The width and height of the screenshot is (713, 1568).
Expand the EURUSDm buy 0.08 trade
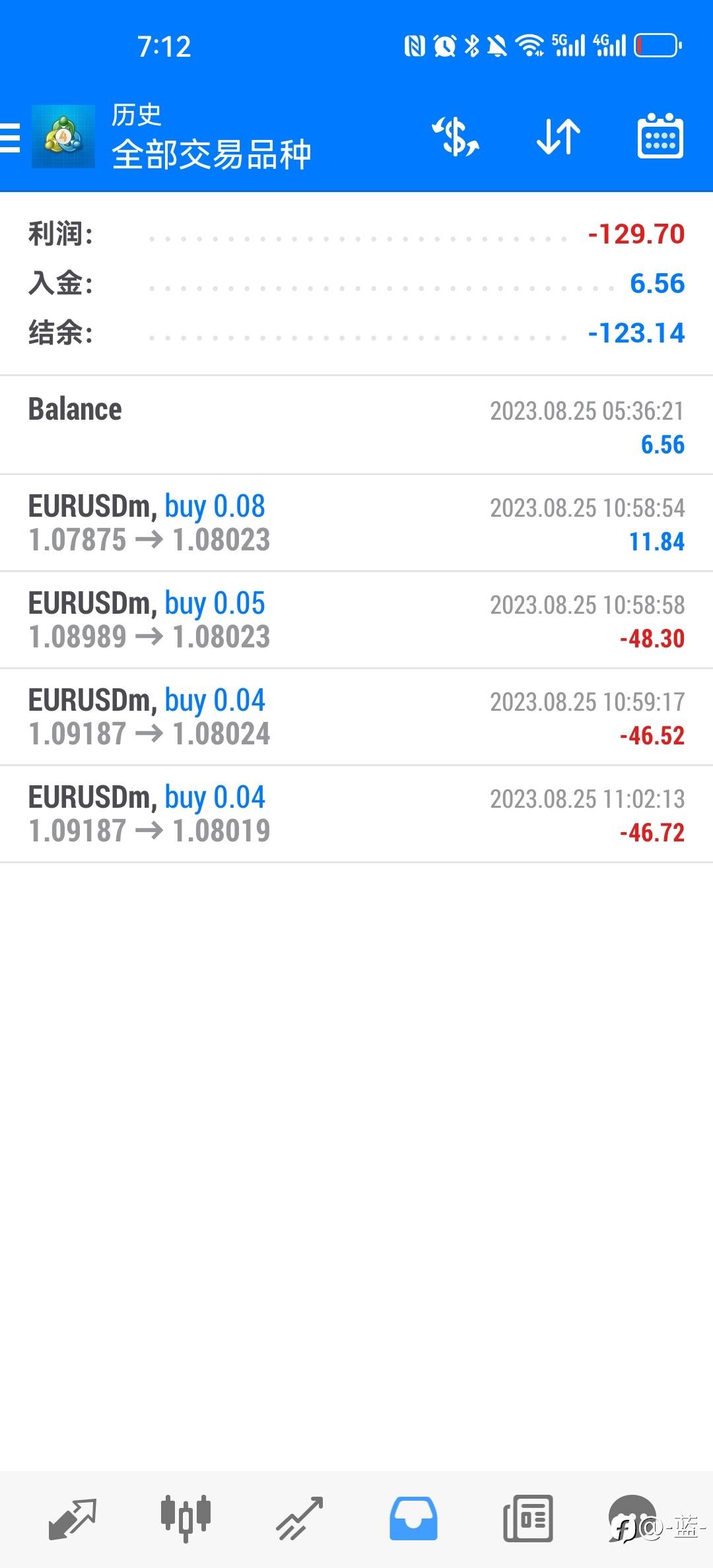(x=356, y=523)
